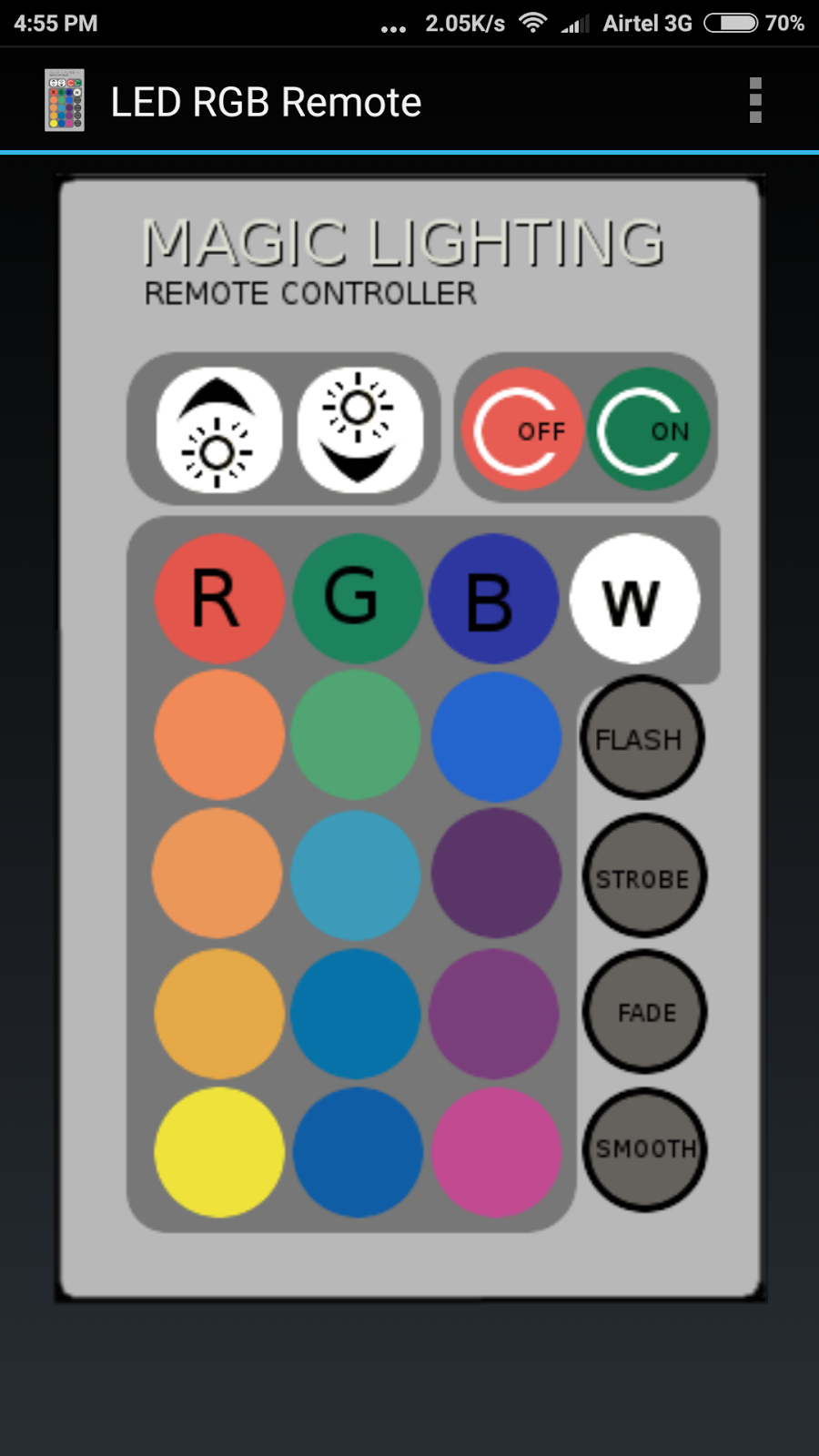Enable the SMOOTH effect
819x1456 pixels.
coord(644,1149)
